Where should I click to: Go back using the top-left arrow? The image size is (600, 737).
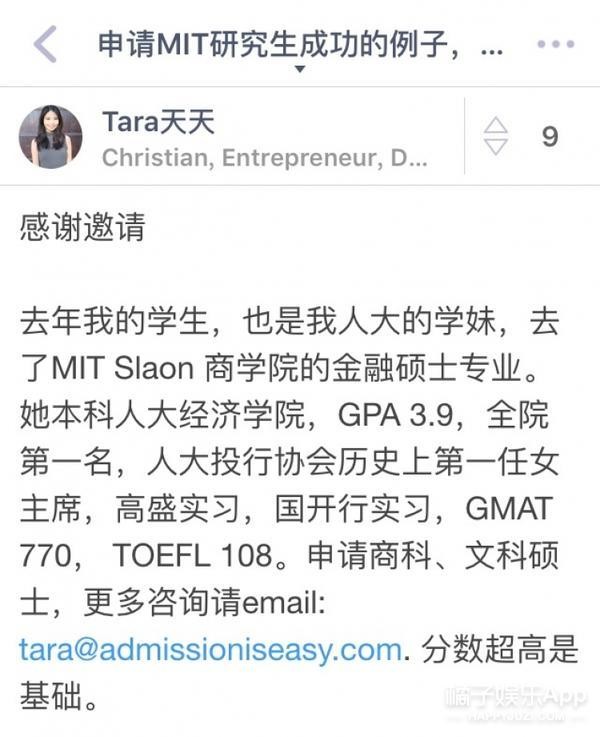pyautogui.click(x=44, y=45)
